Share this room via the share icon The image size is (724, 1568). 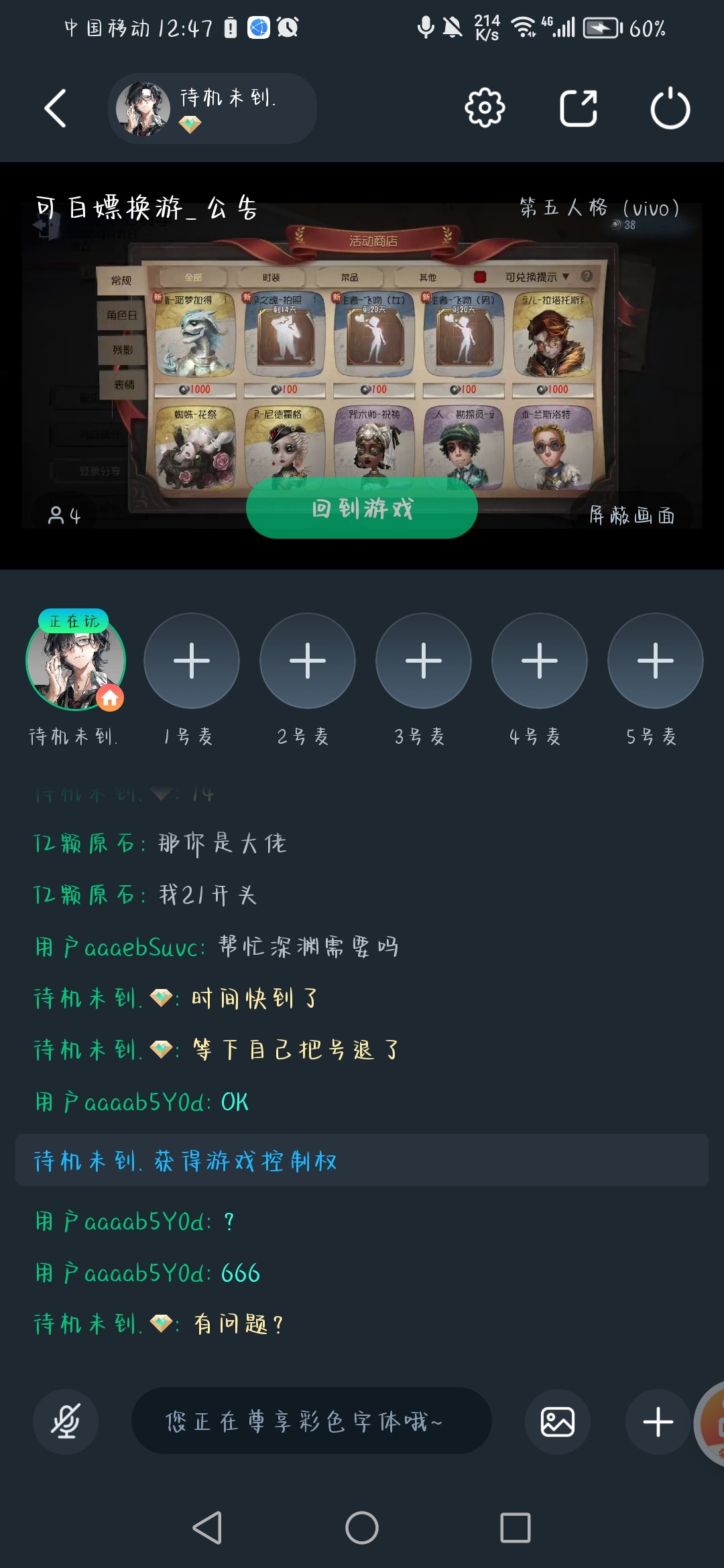coord(578,108)
